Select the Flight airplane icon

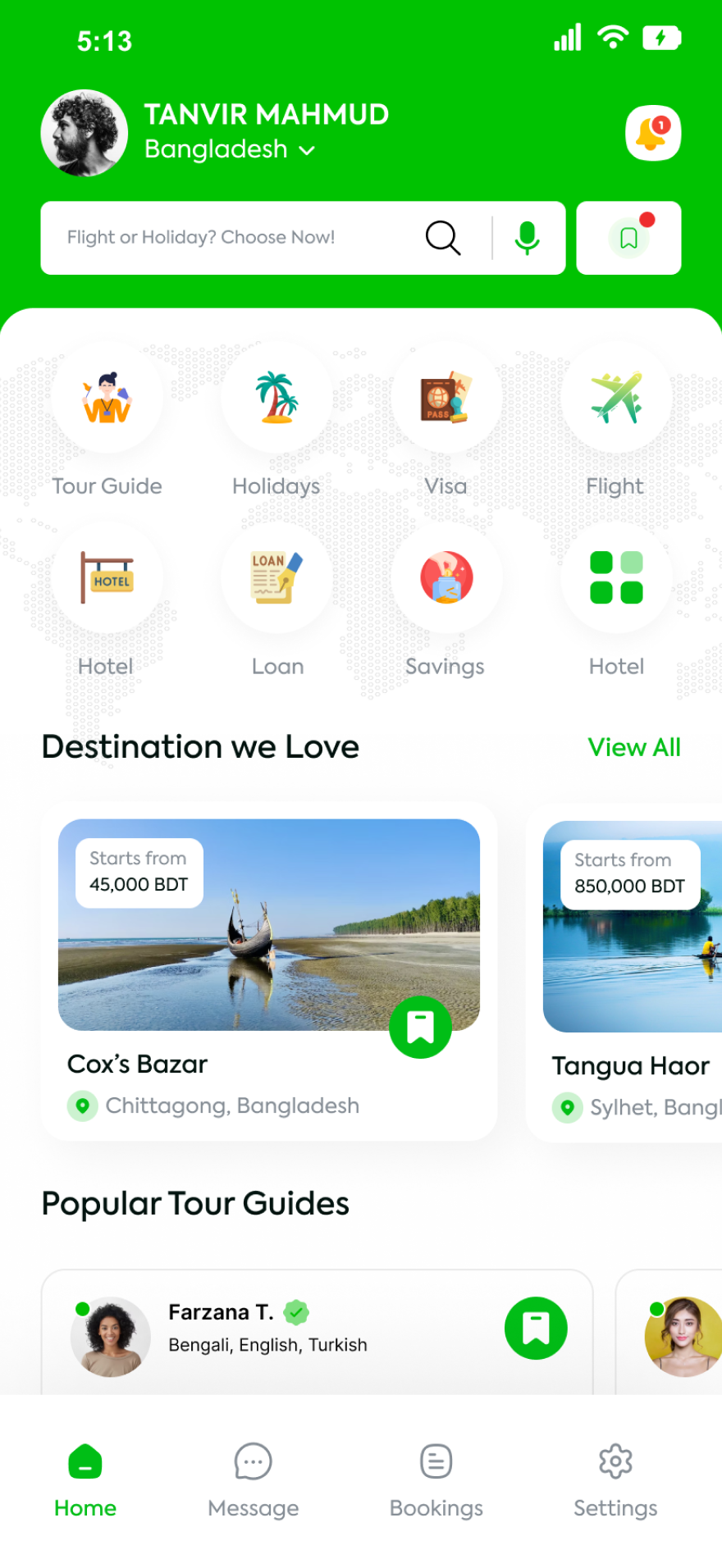coord(616,399)
